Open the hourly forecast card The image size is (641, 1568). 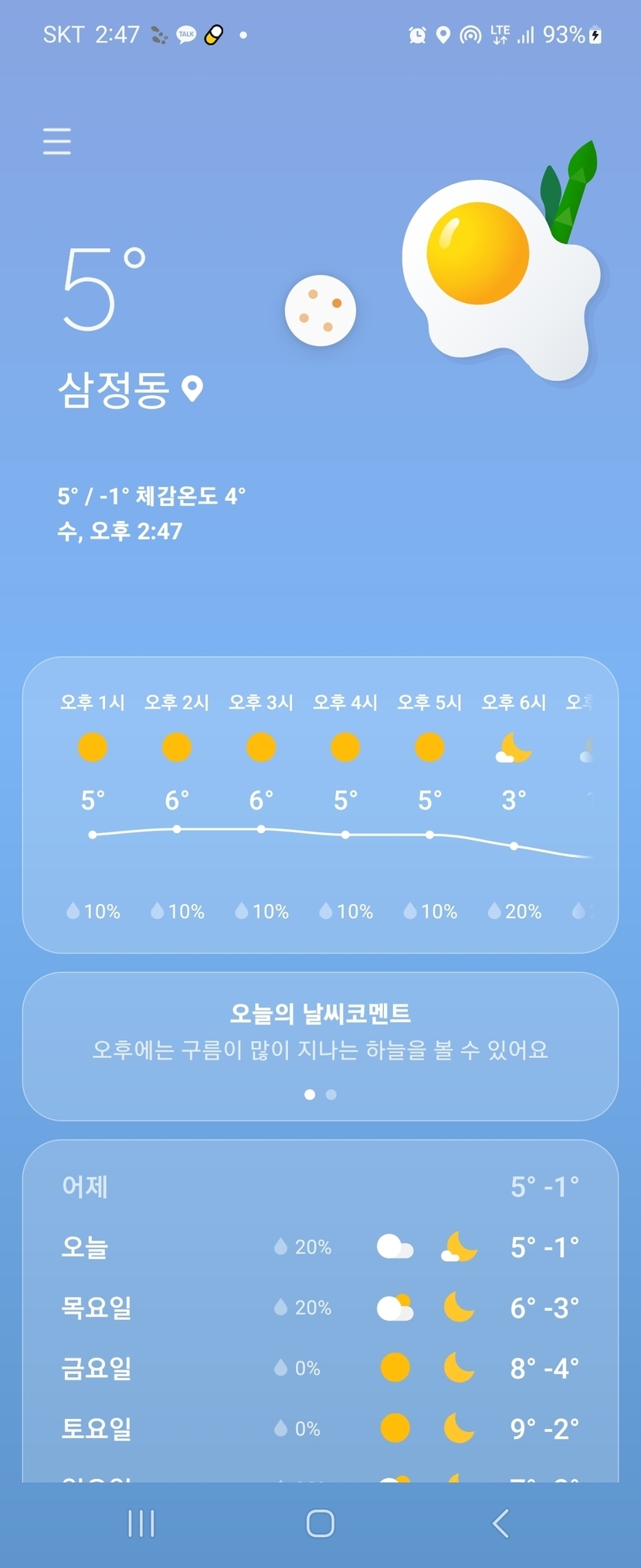click(320, 804)
